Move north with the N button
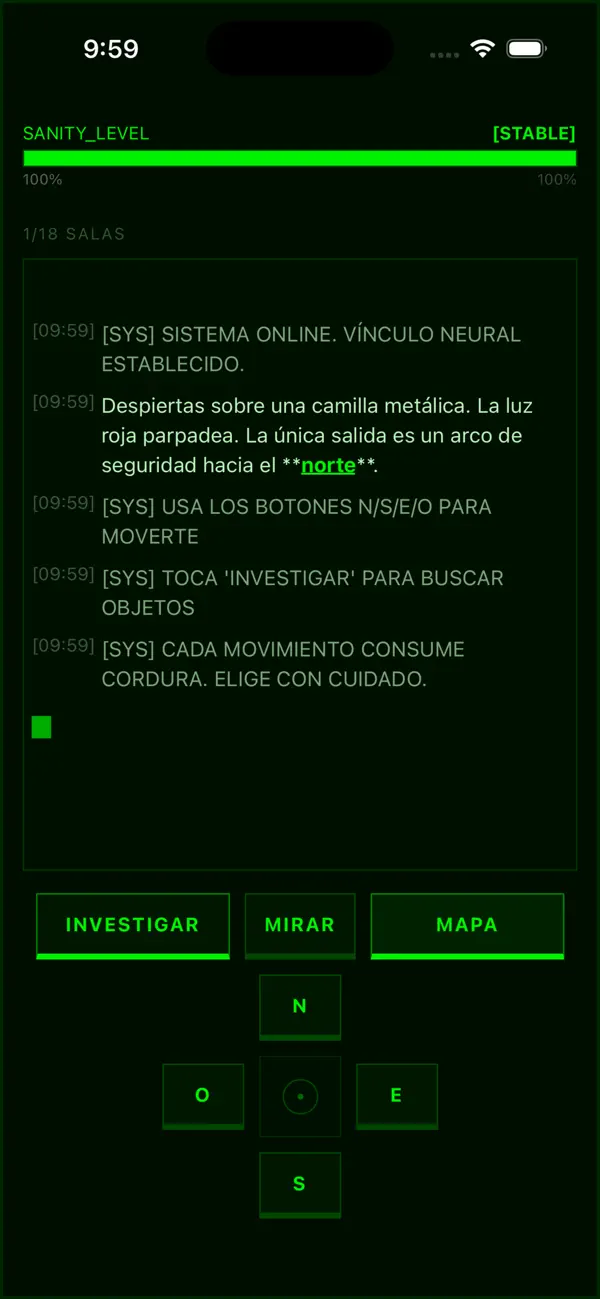 300,1007
